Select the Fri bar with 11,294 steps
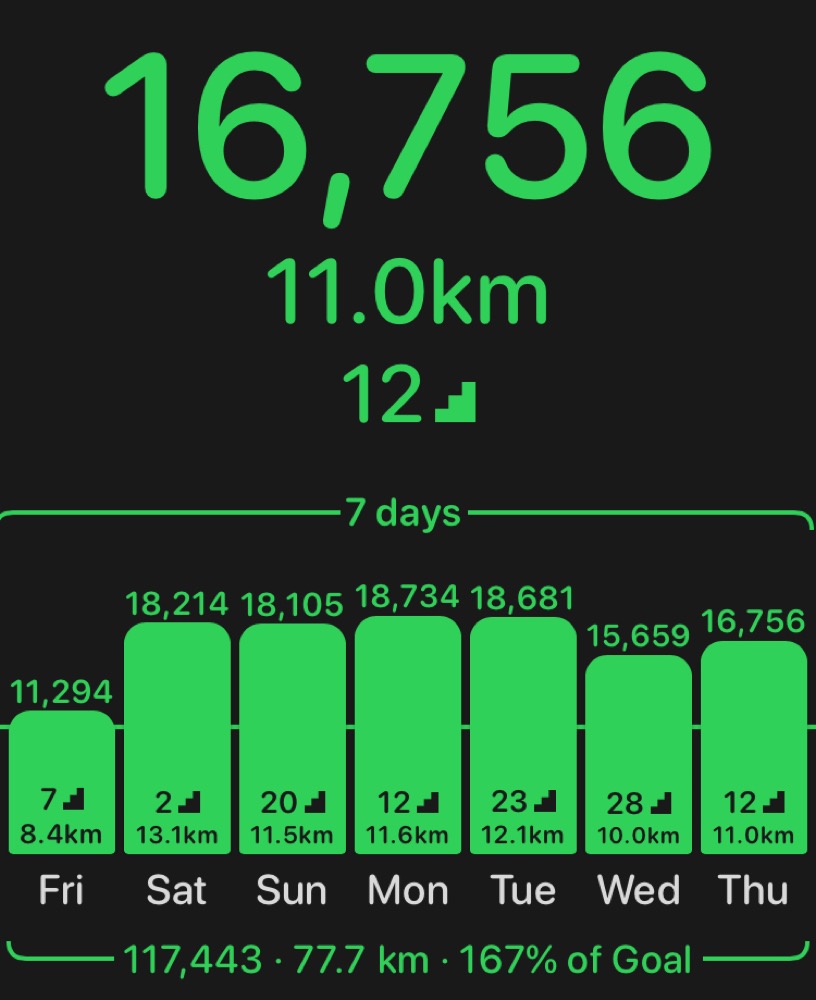This screenshot has width=816, height=1000. (x=62, y=782)
